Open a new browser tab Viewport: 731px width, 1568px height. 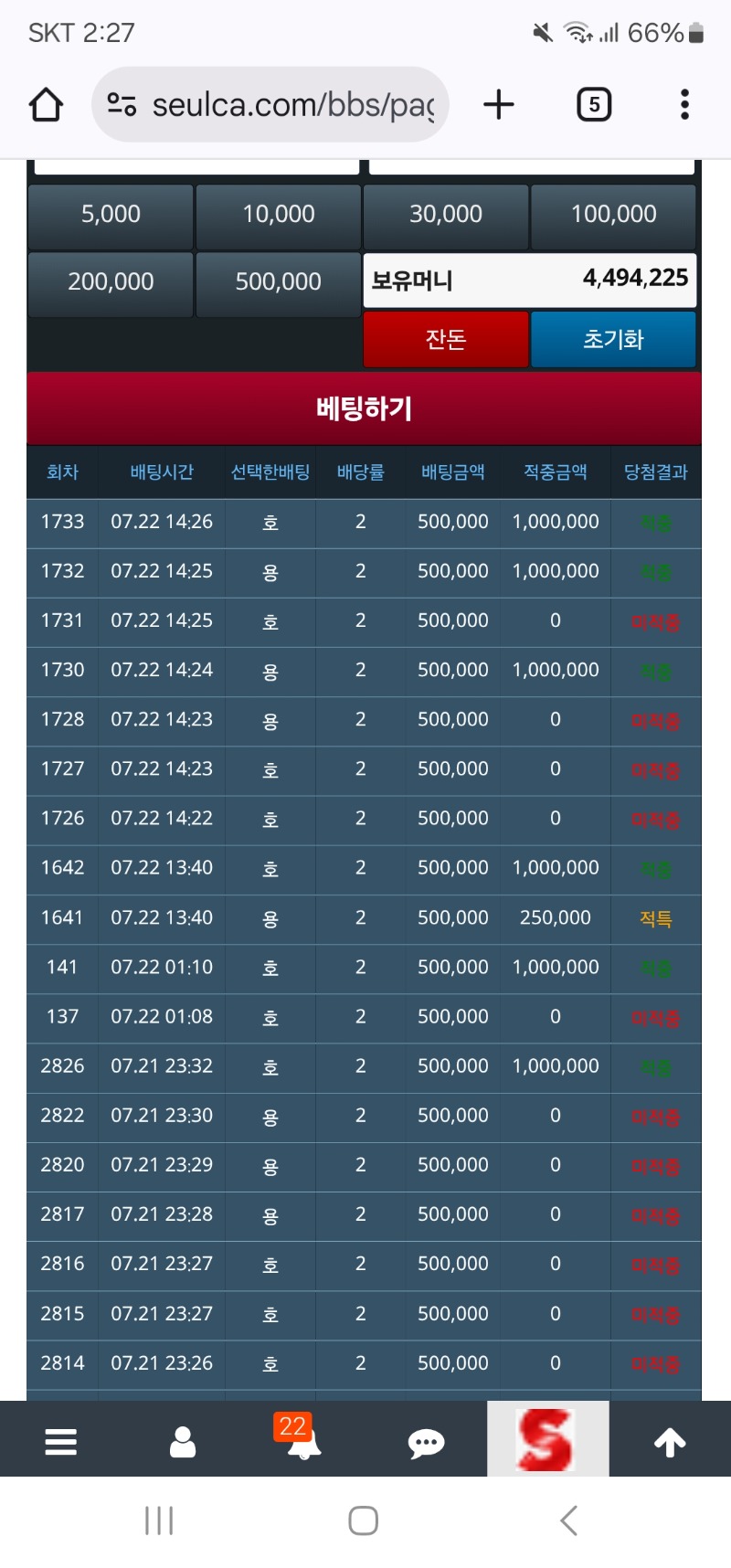[x=499, y=104]
